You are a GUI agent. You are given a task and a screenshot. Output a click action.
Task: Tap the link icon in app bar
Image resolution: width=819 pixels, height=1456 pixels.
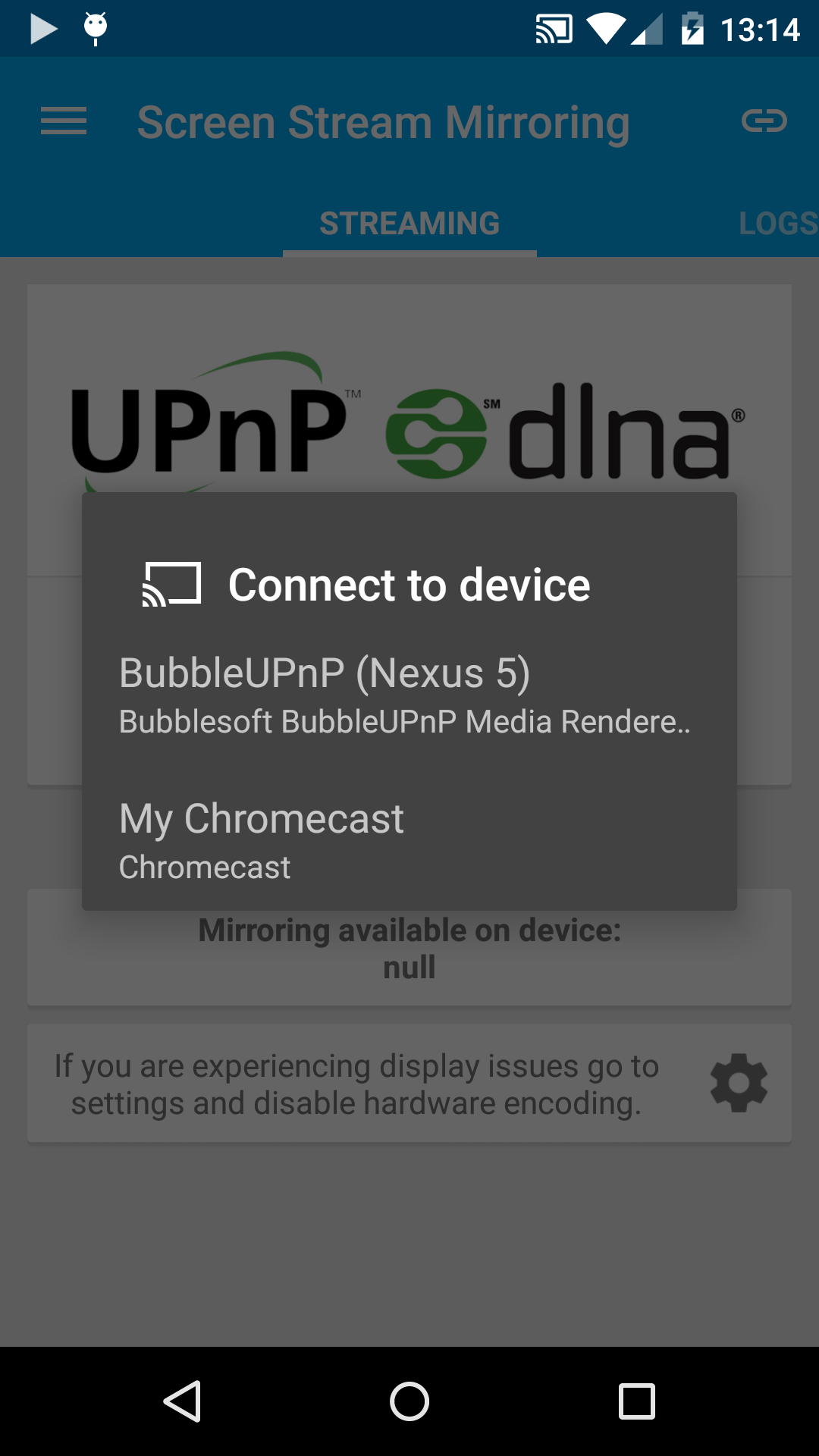pos(764,121)
